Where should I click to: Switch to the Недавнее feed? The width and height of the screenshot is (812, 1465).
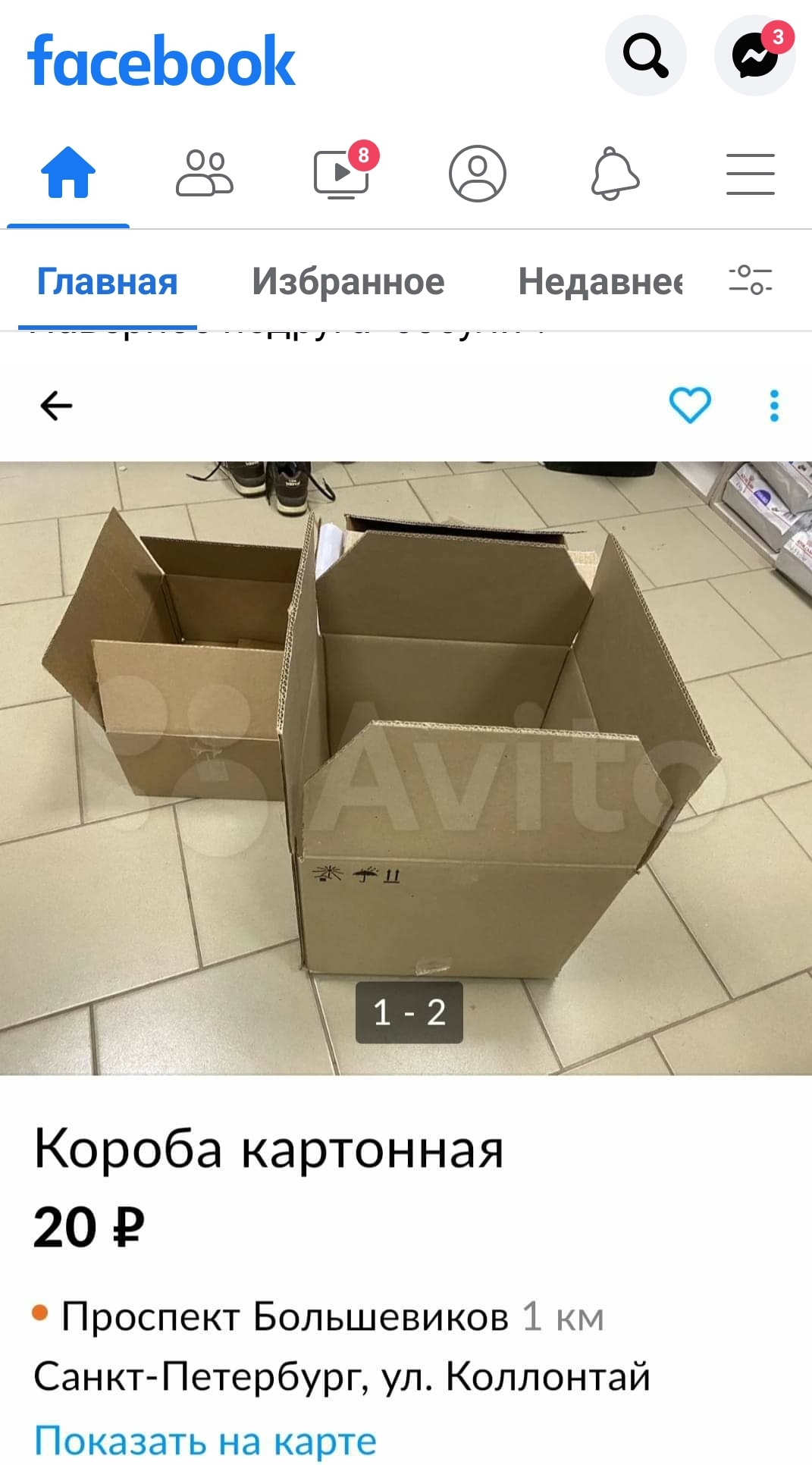click(600, 281)
